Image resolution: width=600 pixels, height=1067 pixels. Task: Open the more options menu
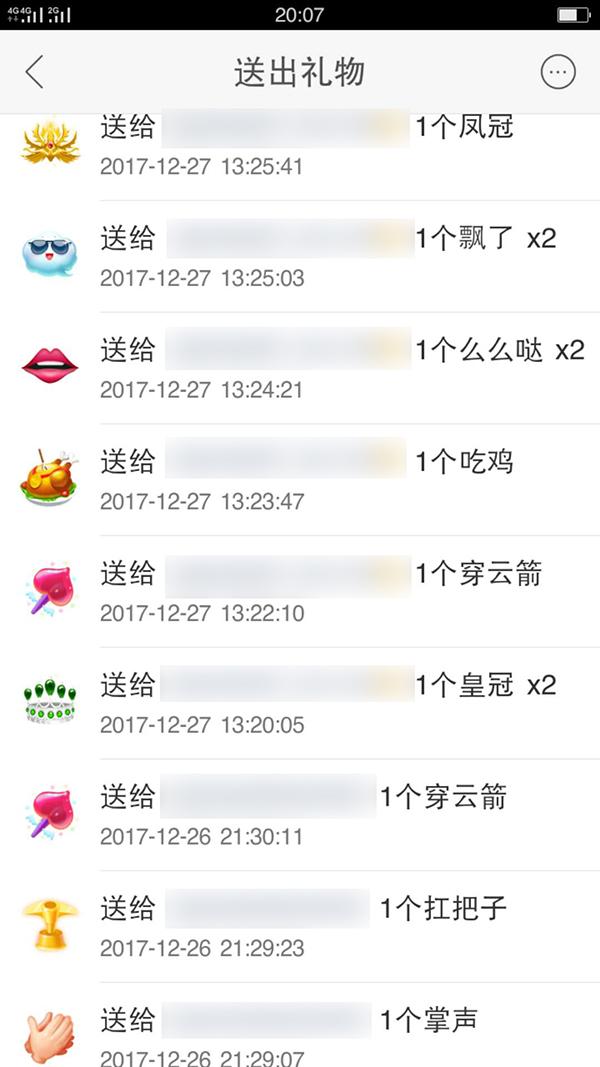(558, 72)
